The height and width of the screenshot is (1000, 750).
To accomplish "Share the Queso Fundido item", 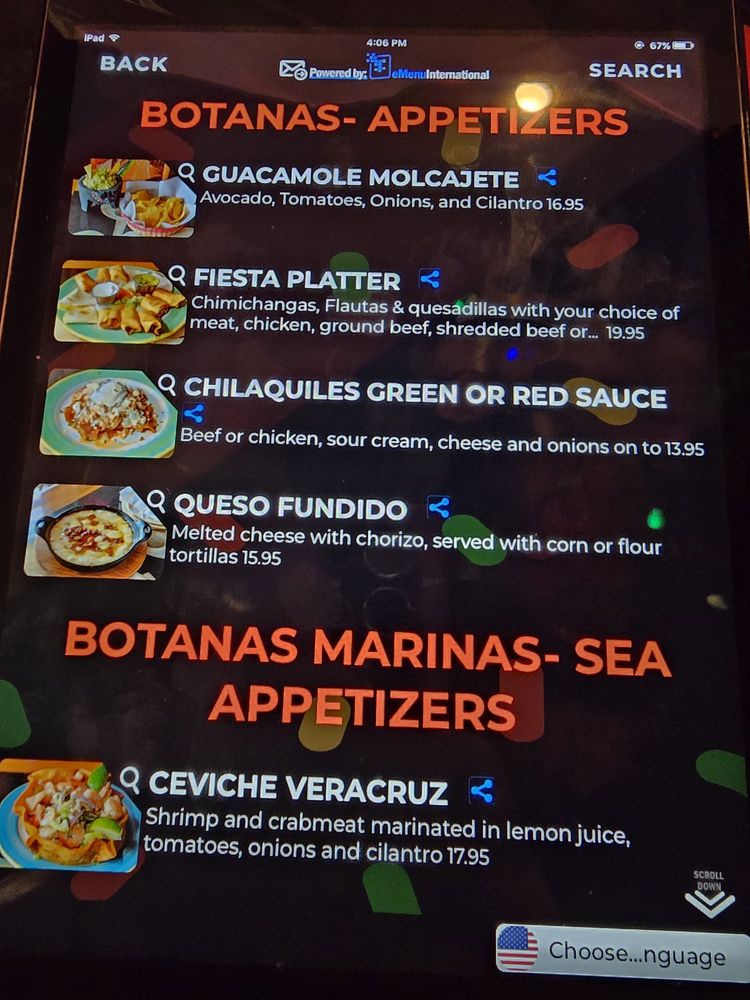I will pyautogui.click(x=438, y=507).
